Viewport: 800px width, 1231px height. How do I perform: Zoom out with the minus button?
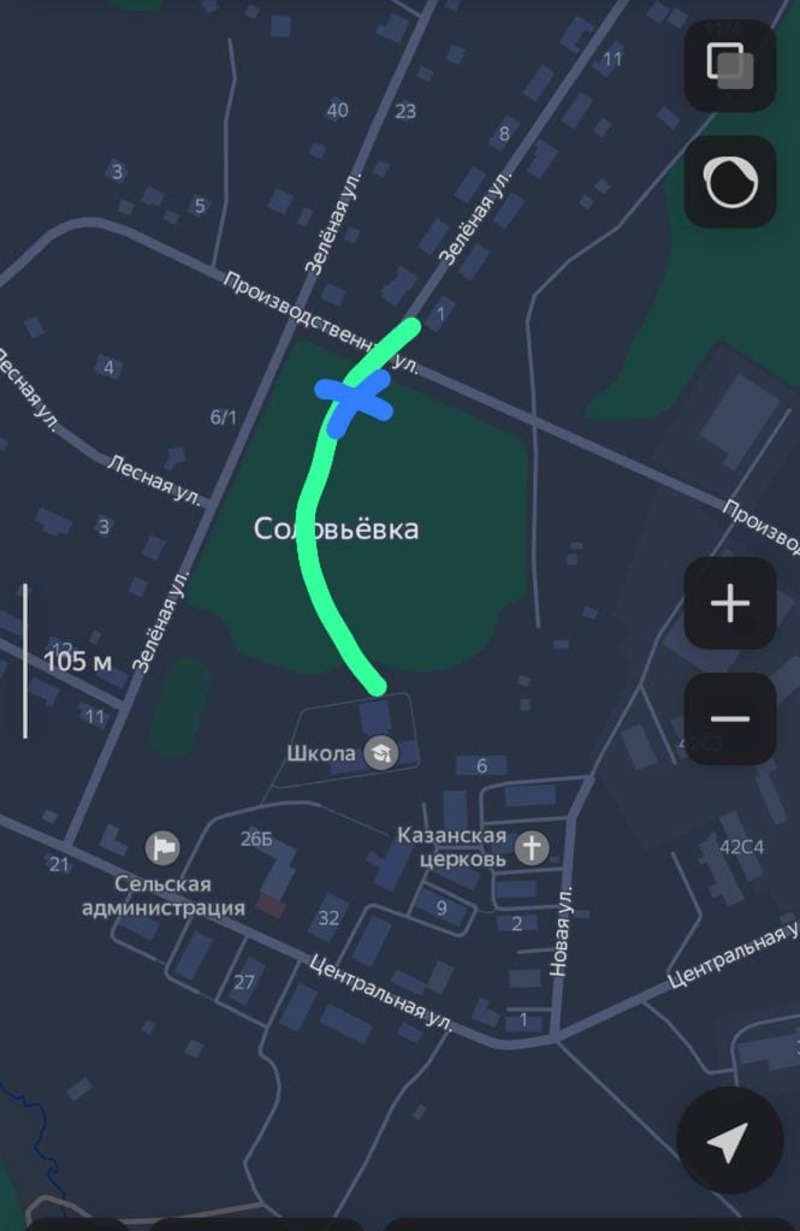(x=730, y=719)
